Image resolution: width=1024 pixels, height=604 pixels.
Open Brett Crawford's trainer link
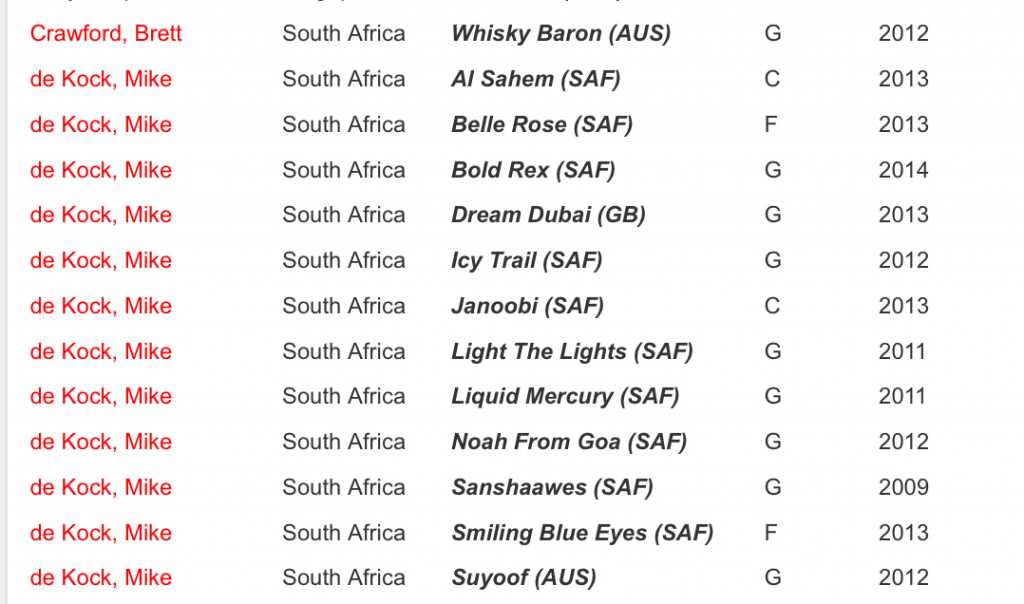pos(106,33)
